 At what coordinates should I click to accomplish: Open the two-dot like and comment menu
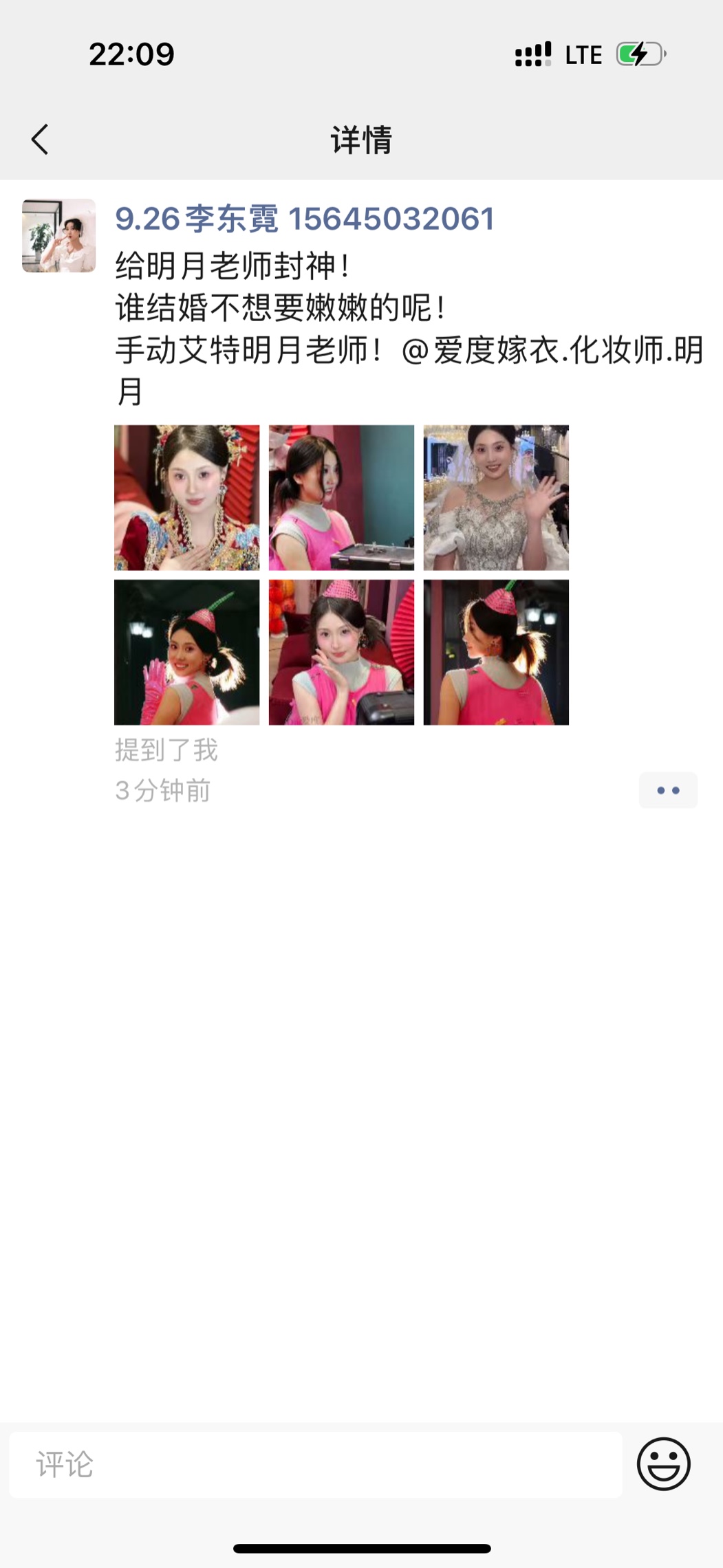[667, 790]
